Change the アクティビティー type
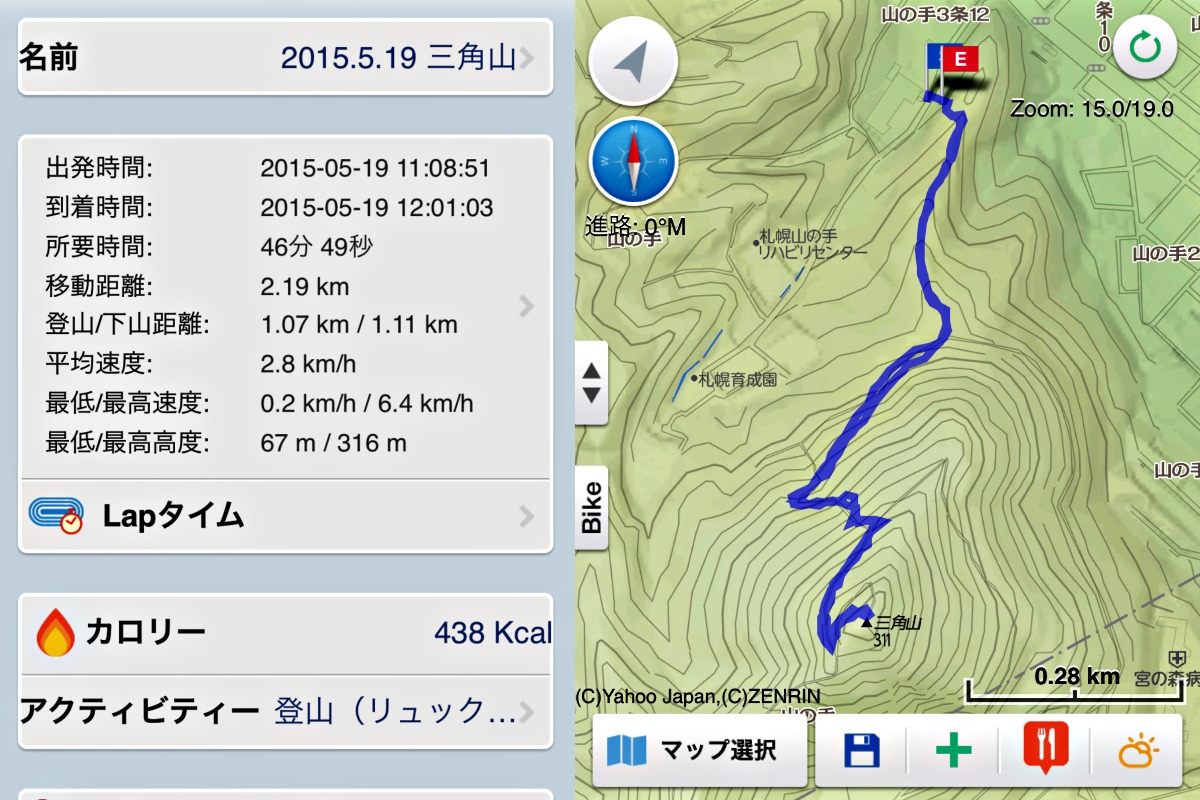 (285, 712)
